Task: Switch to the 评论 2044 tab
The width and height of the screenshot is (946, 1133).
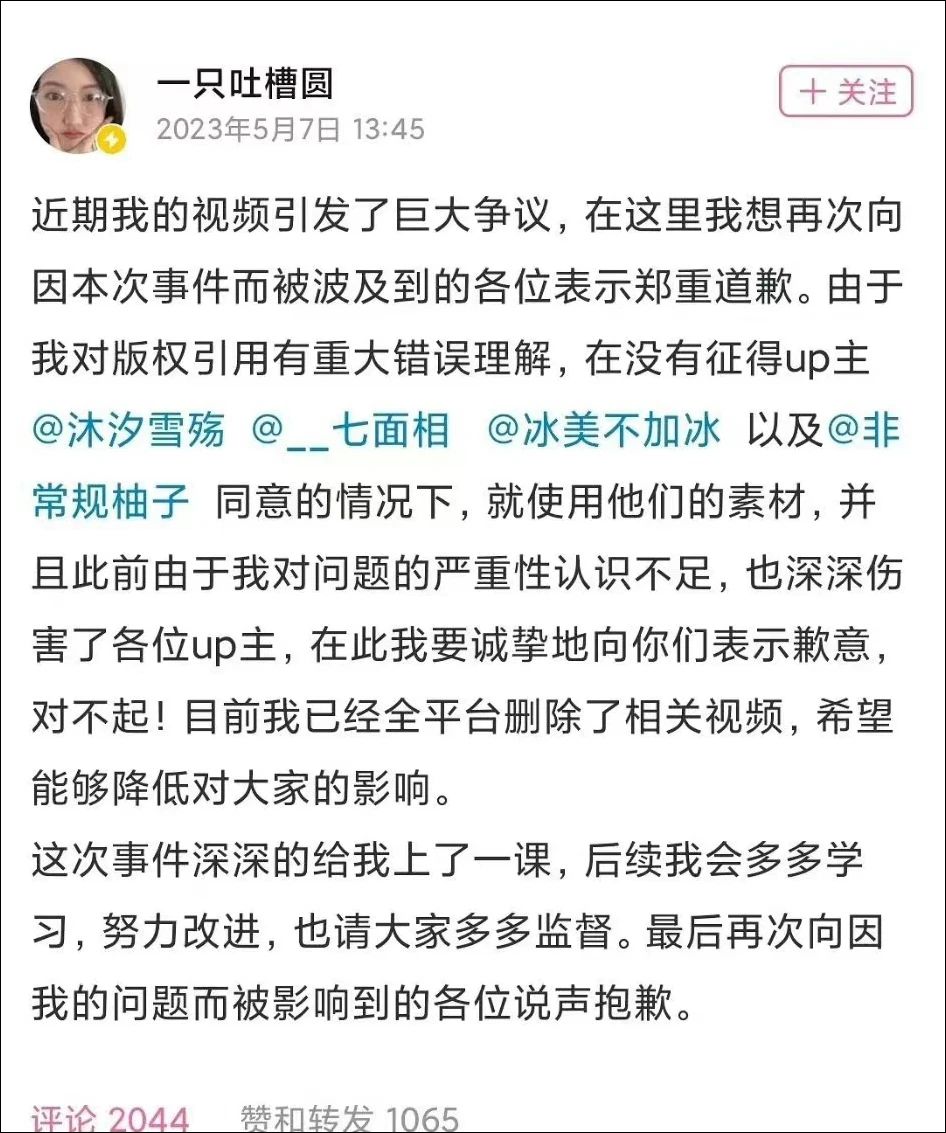Action: coord(110,1118)
